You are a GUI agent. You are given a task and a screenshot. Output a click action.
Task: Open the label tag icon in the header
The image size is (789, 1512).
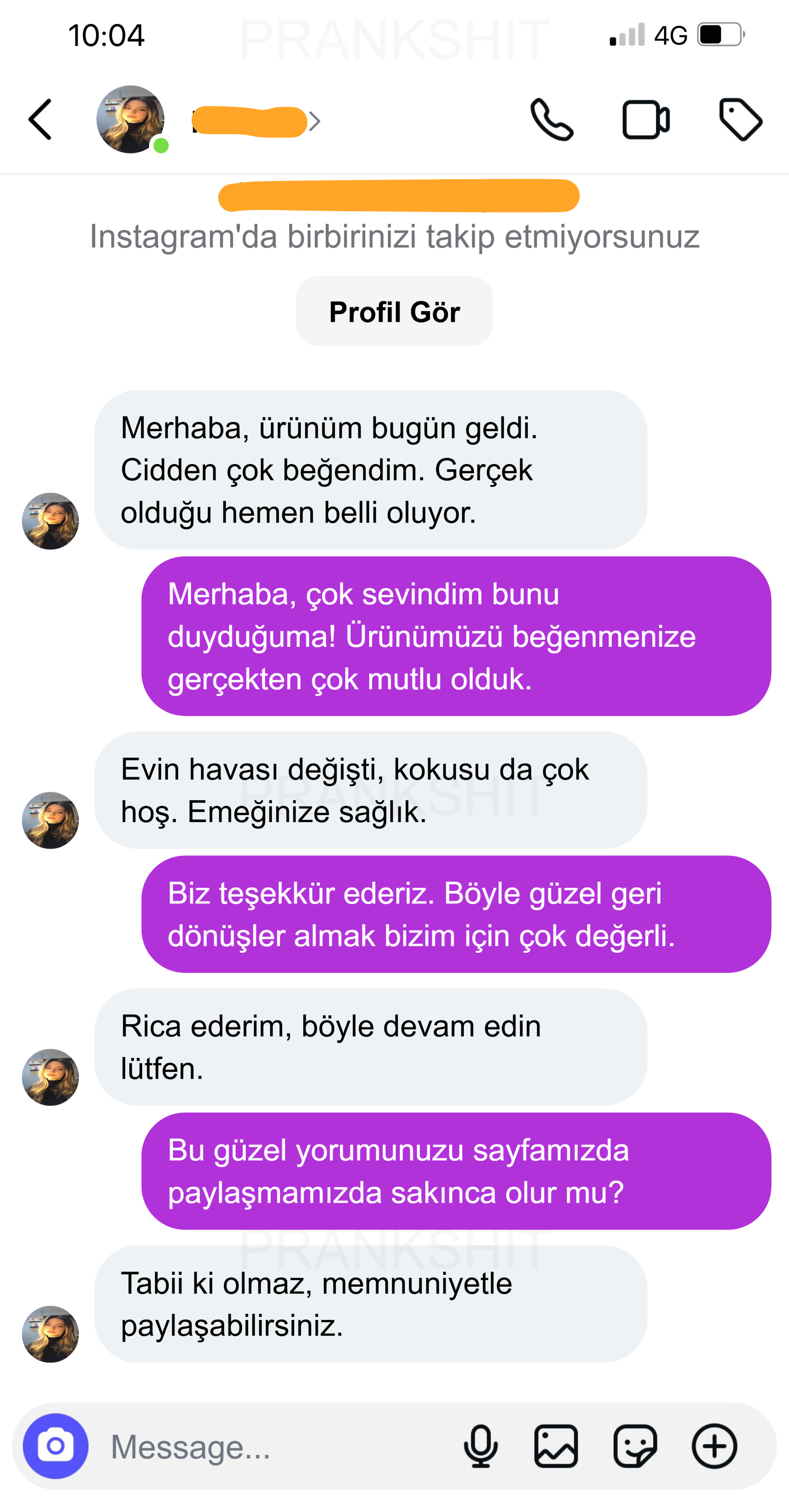click(x=740, y=120)
